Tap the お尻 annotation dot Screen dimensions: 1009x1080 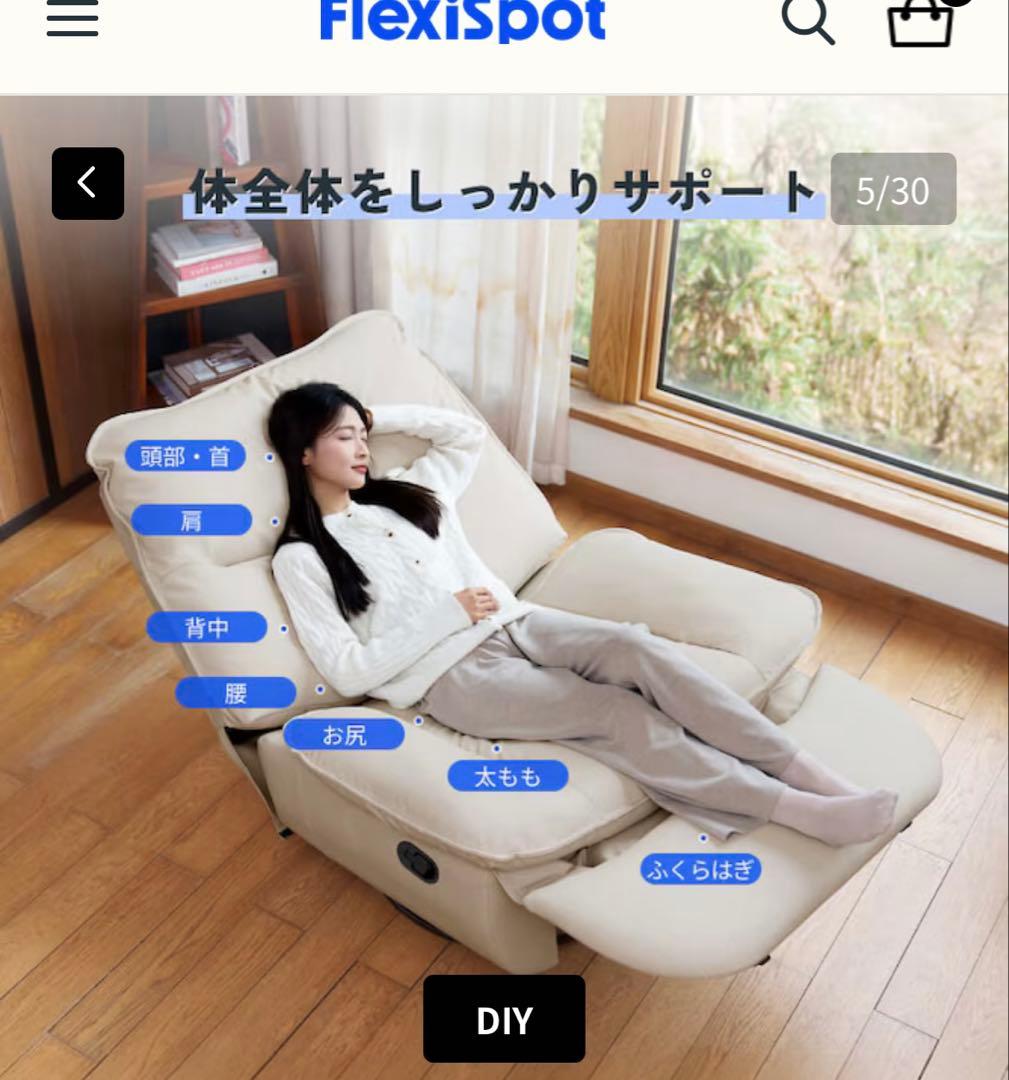[419, 720]
